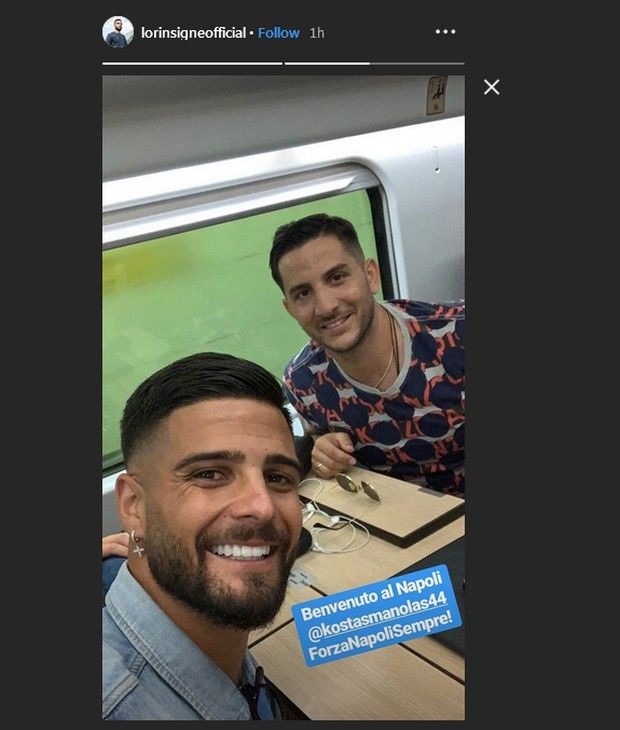The image size is (620, 730).
Task: Close the story viewer
Action: tap(491, 87)
